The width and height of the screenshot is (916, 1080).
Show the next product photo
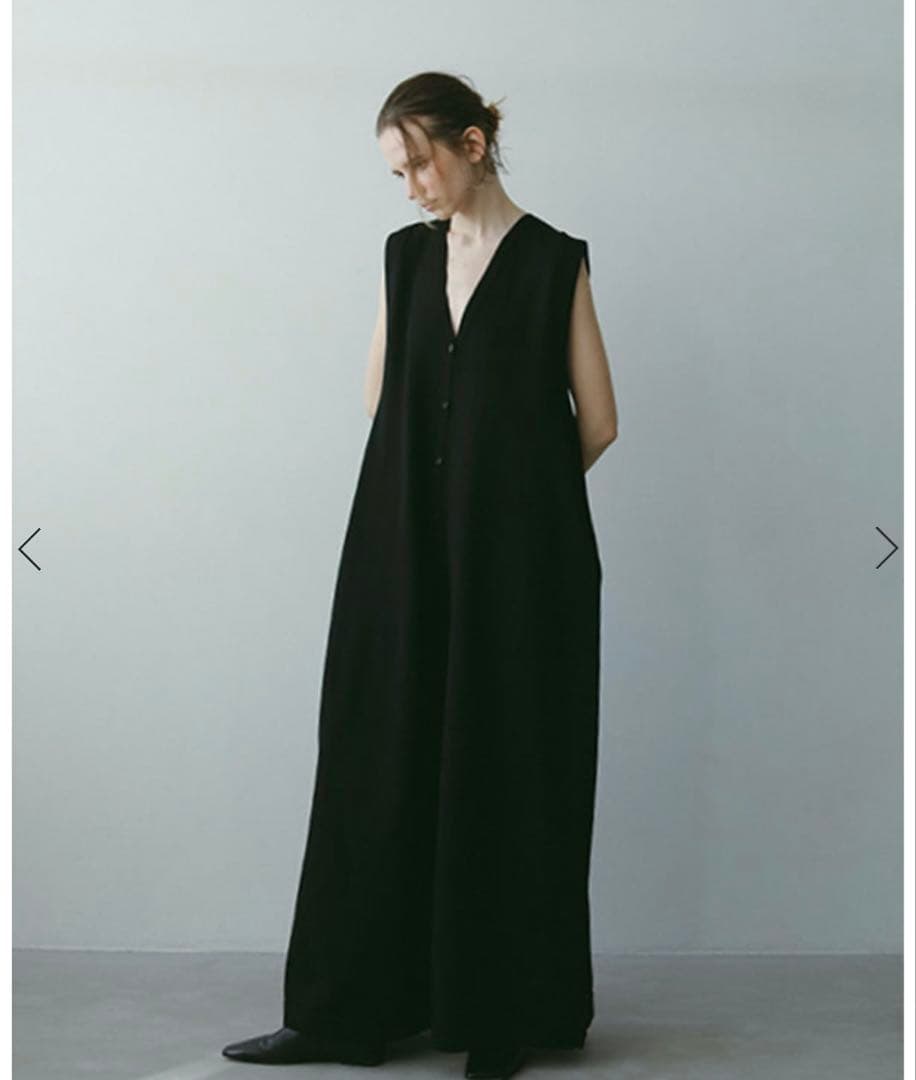point(886,548)
